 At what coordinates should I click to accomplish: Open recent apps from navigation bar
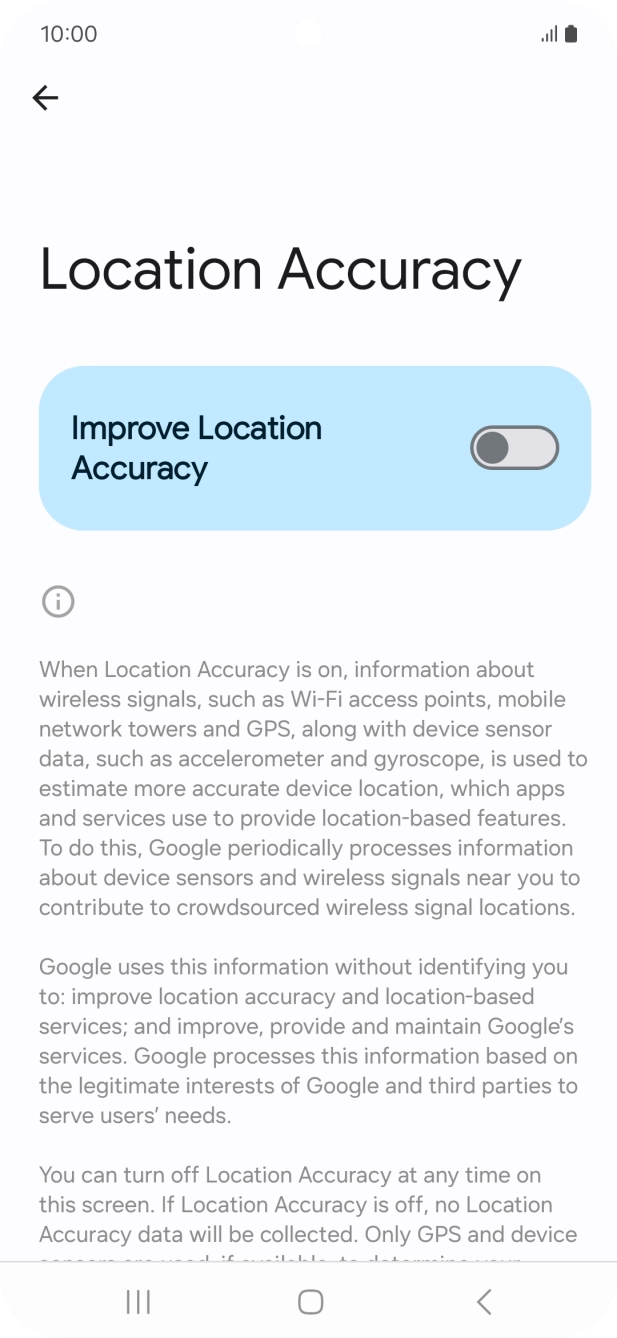coord(138,1301)
